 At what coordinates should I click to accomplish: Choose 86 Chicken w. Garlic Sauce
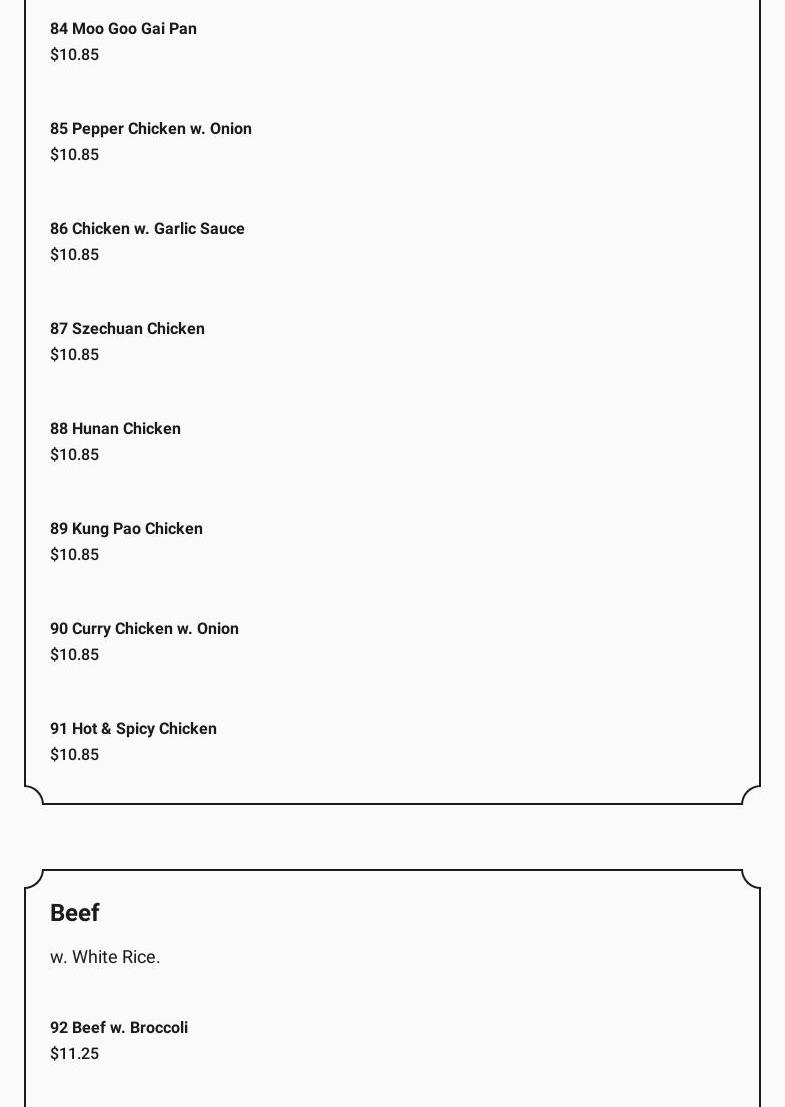(x=147, y=229)
